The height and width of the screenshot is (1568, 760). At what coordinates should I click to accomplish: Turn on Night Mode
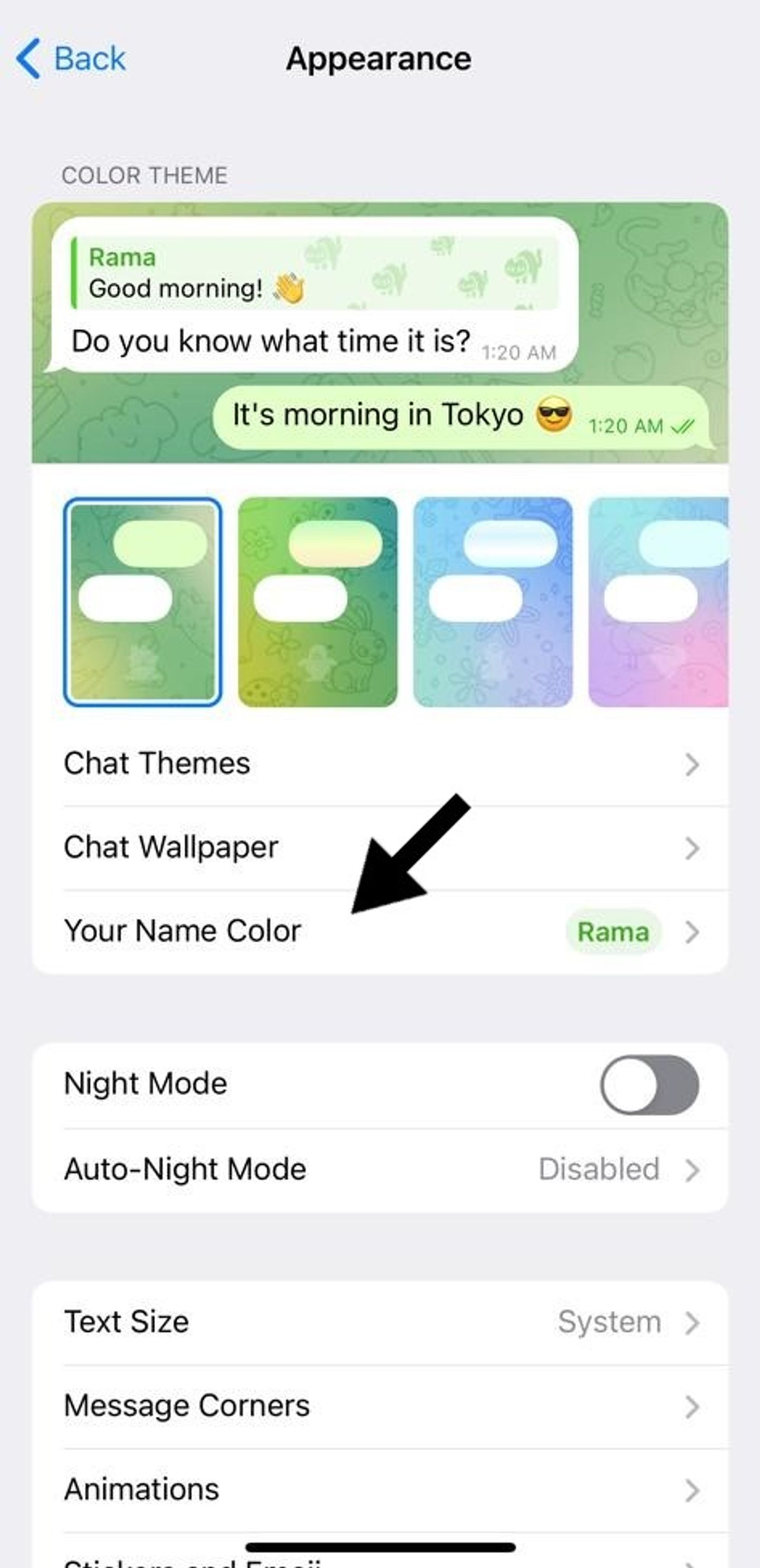[649, 1085]
